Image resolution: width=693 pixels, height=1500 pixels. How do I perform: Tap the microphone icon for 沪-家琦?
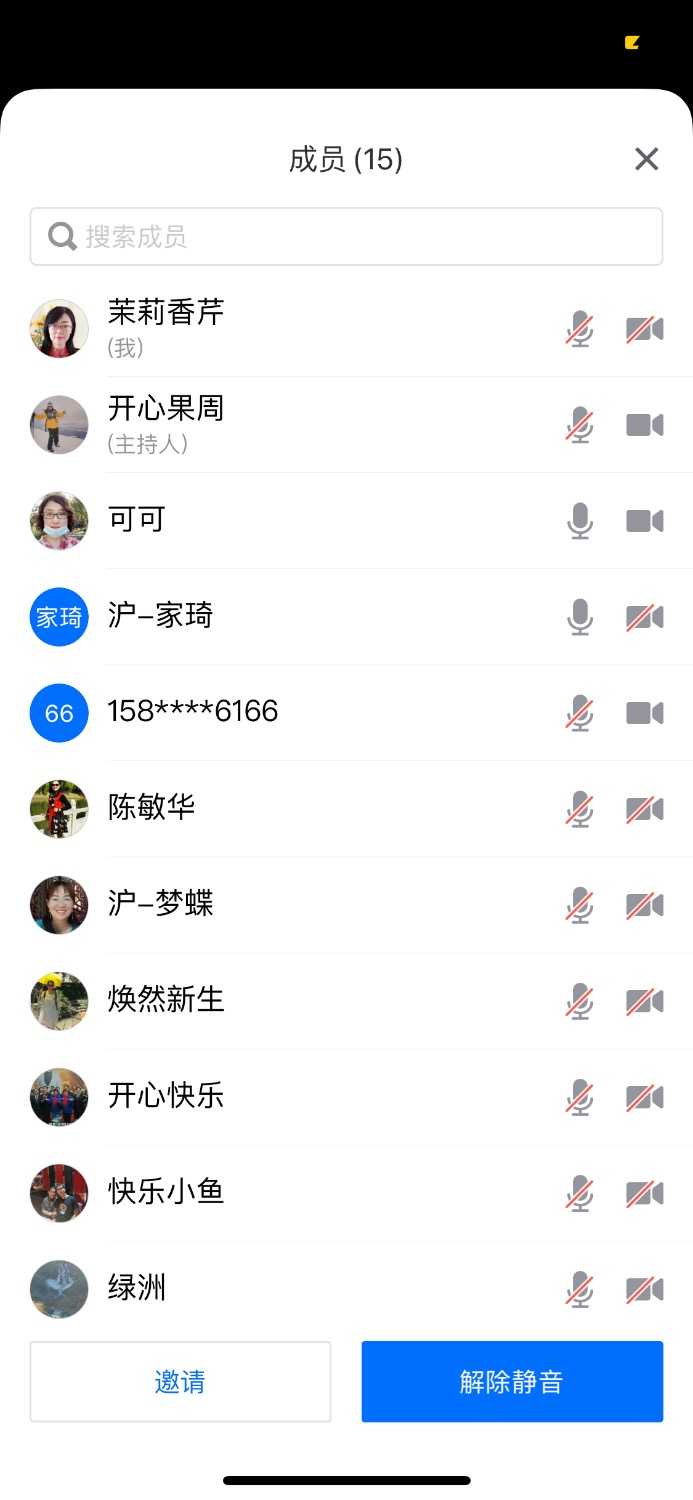click(579, 617)
